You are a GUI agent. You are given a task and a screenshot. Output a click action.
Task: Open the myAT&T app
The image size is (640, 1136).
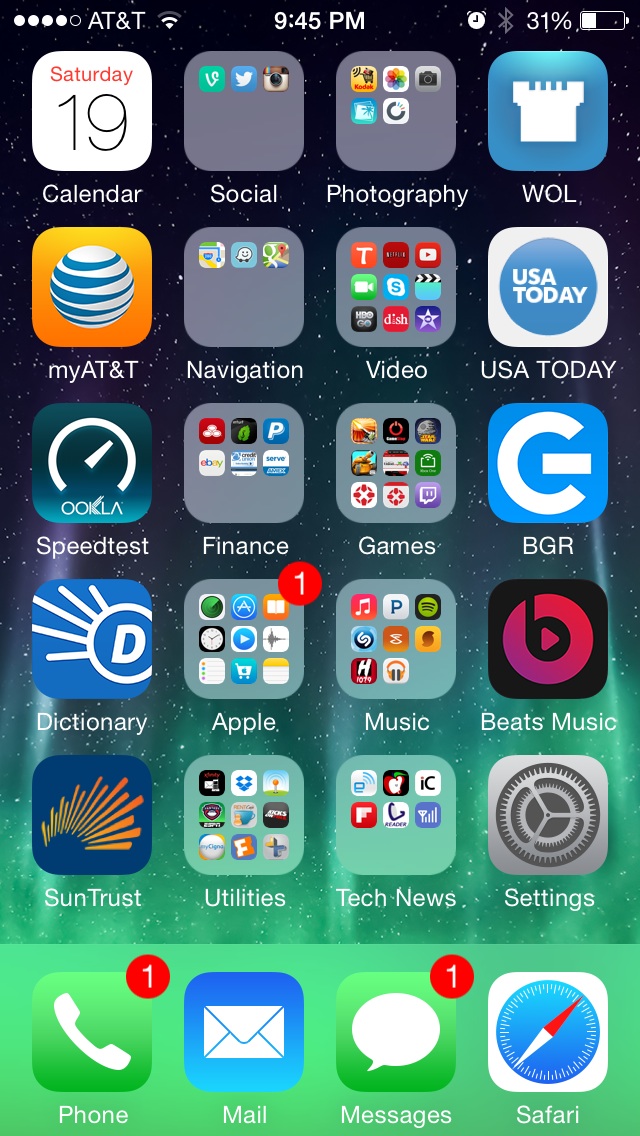[x=92, y=287]
